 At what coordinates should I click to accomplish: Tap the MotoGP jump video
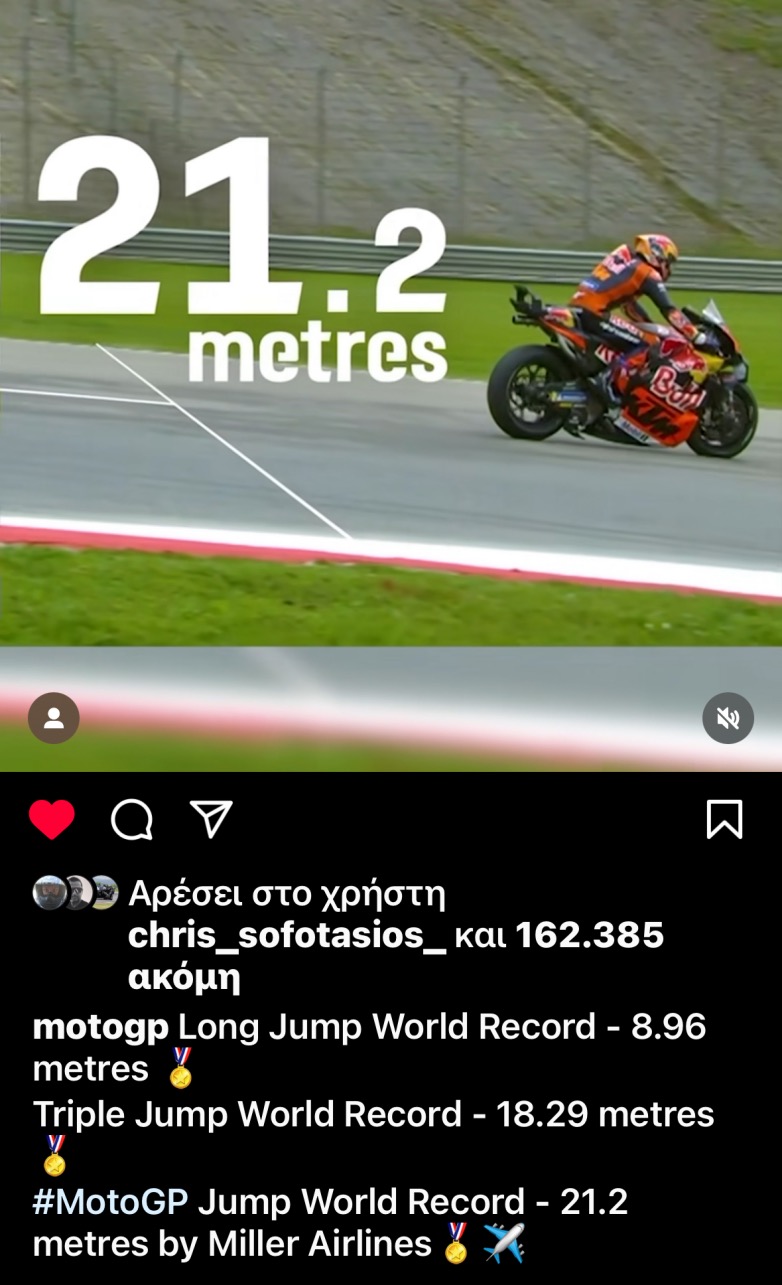pos(390,400)
